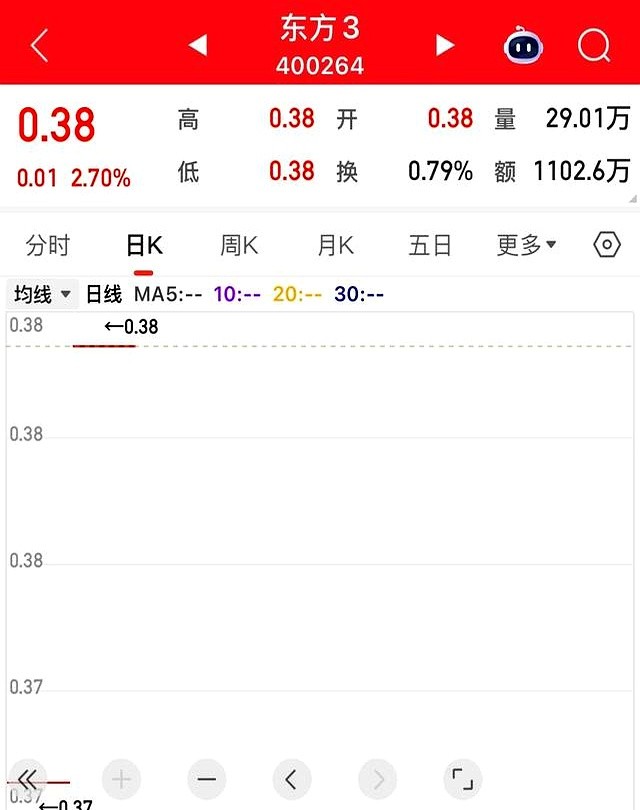The image size is (640, 810).
Task: Show the 月K chart
Action: click(335, 245)
